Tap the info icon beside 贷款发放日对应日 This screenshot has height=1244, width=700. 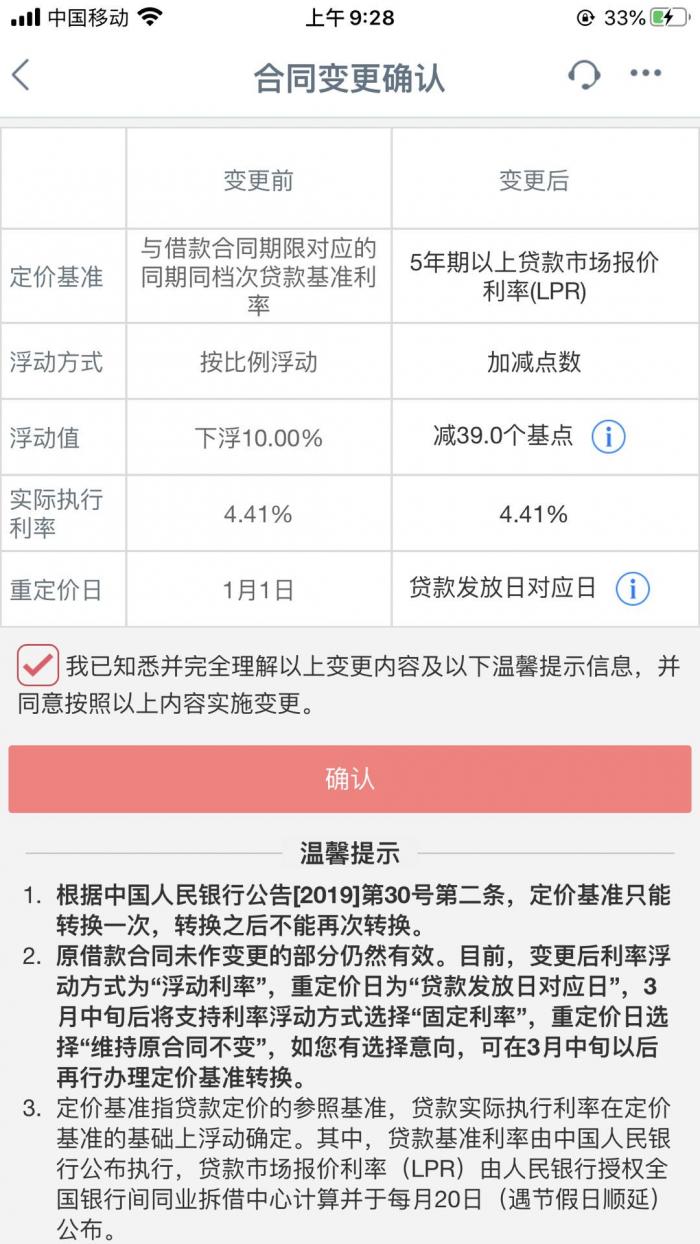click(632, 589)
